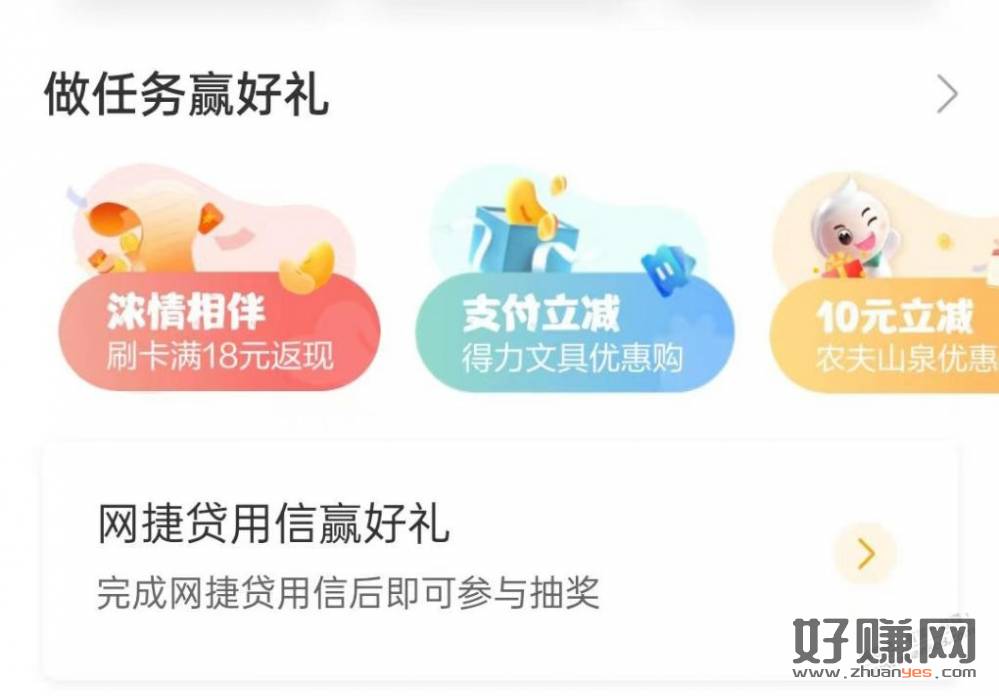This screenshot has height=696, width=999.
Task: Open the 浓情相伴 刷卡满18元返现 card
Action: (219, 332)
